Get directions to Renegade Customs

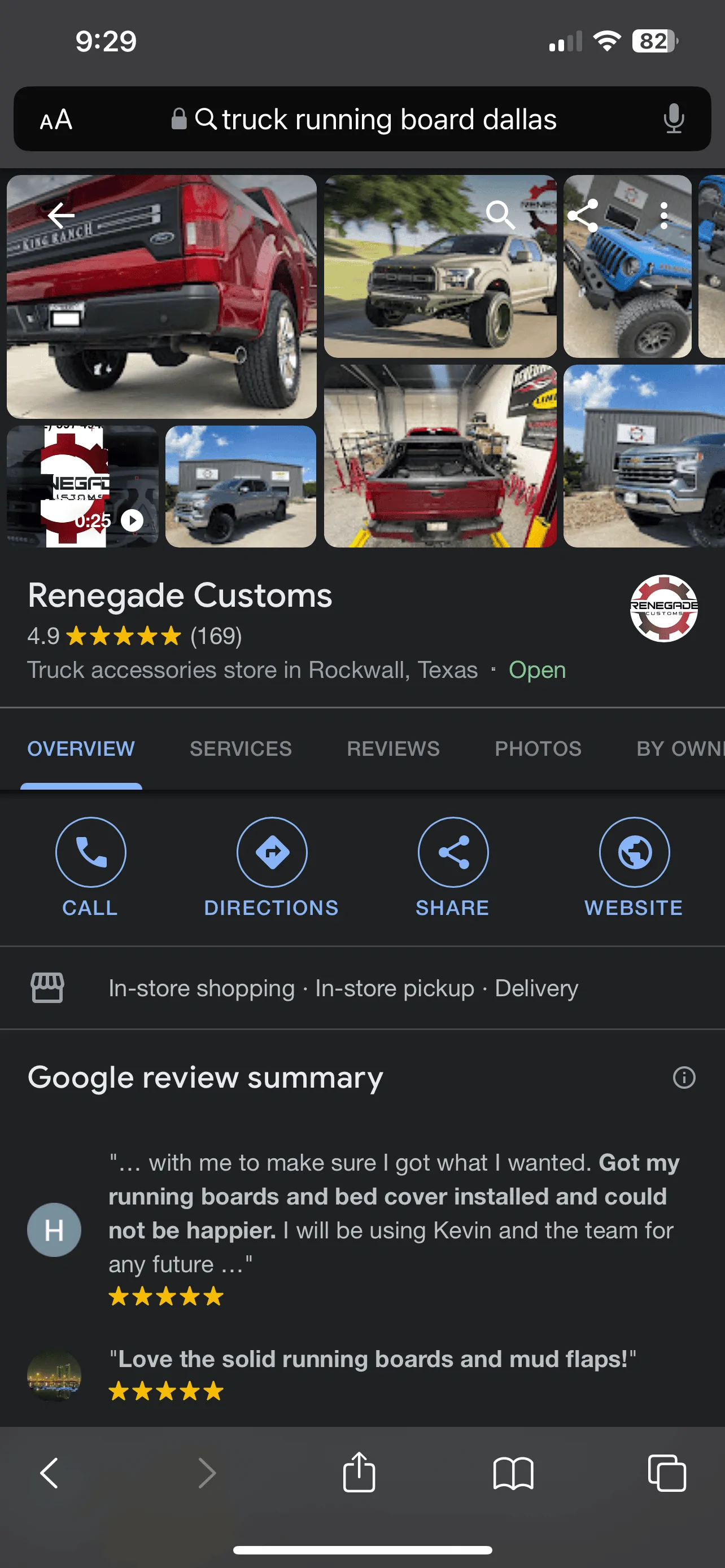(x=272, y=867)
